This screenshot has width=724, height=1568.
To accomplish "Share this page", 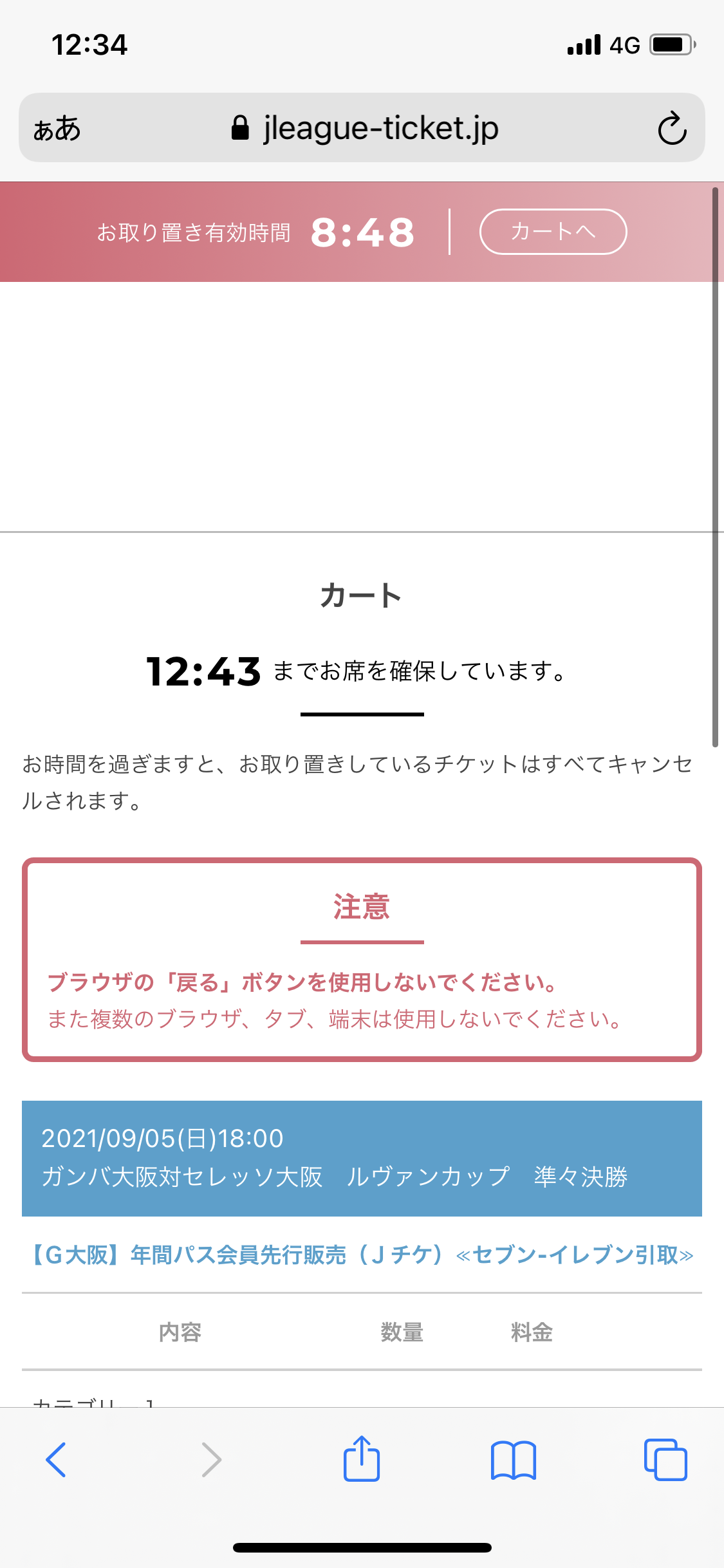I will pyautogui.click(x=362, y=1459).
